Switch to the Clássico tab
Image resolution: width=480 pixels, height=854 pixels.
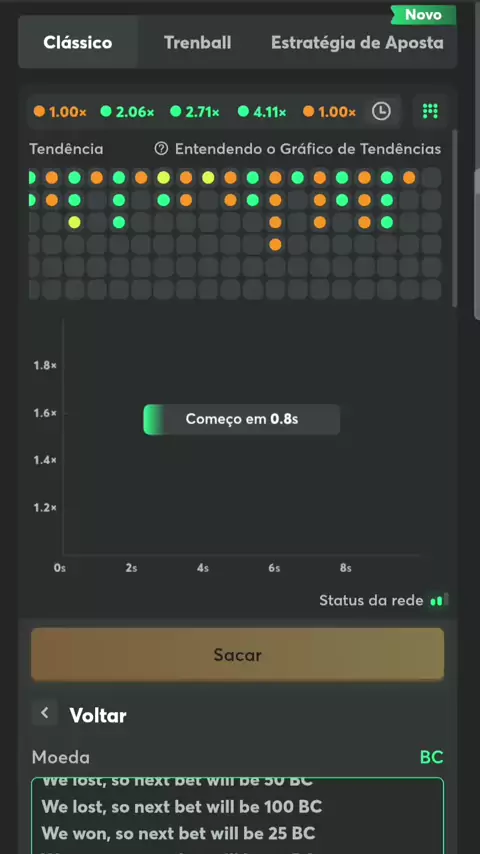tap(78, 42)
